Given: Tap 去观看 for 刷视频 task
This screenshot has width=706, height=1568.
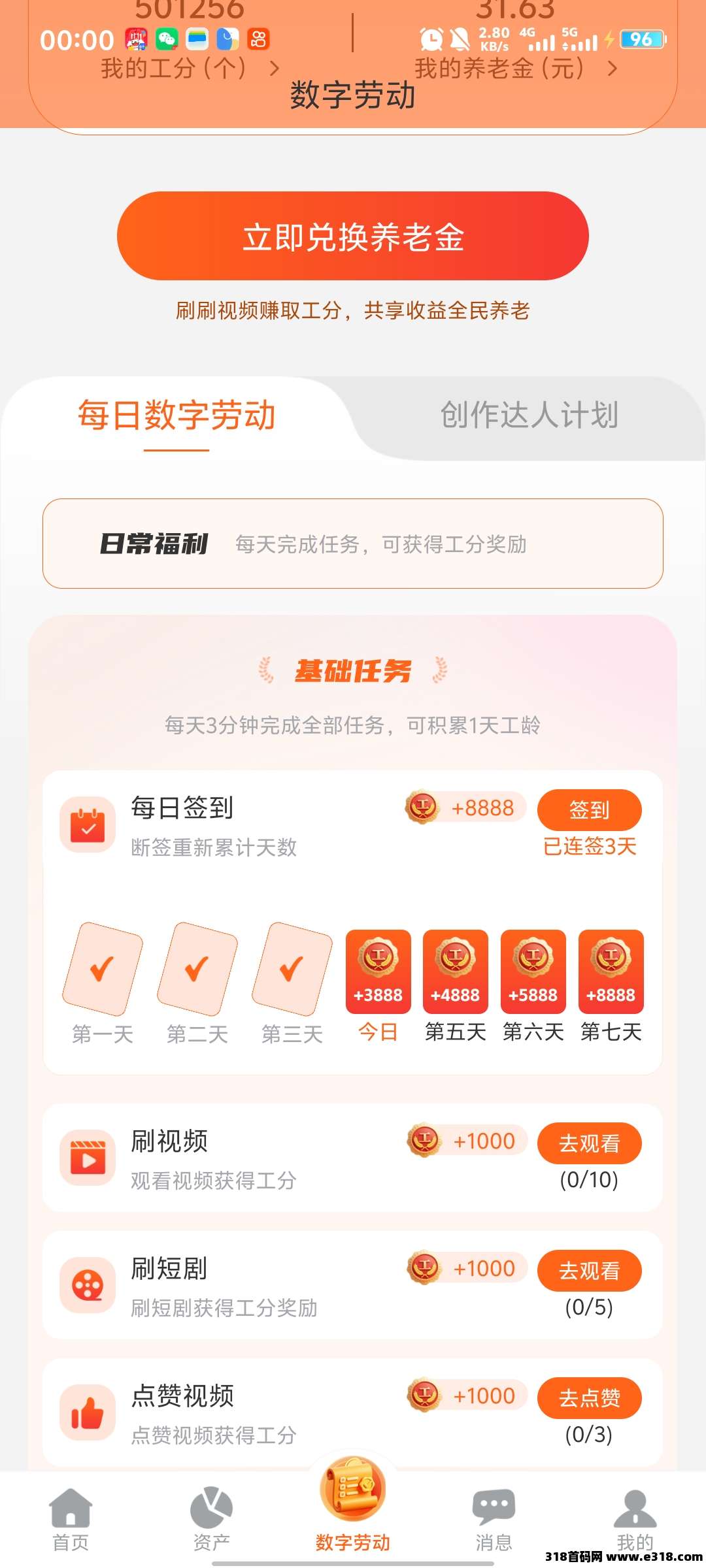Looking at the screenshot, I should (x=589, y=1143).
